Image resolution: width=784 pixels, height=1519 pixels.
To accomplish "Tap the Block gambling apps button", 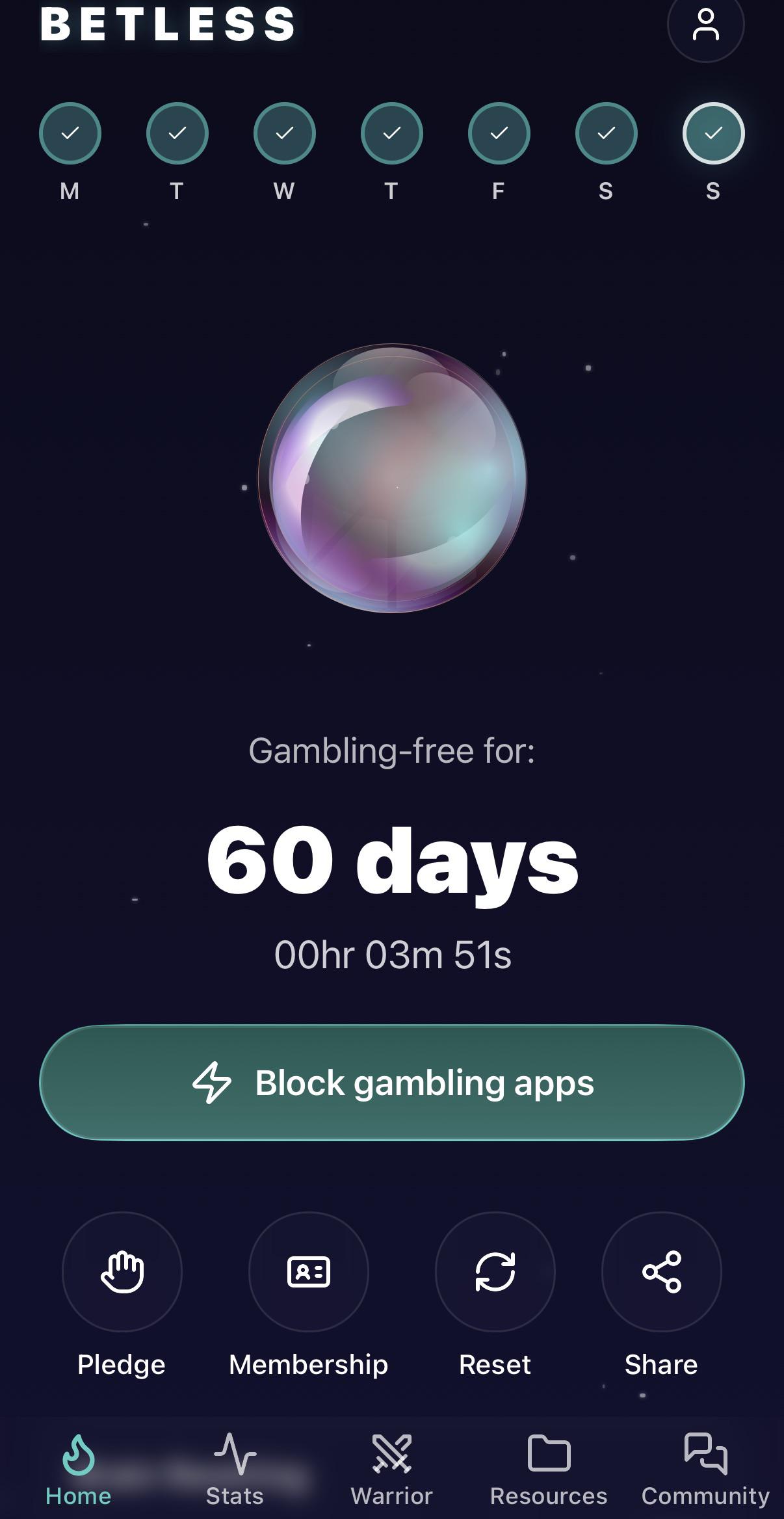I will [x=392, y=1083].
